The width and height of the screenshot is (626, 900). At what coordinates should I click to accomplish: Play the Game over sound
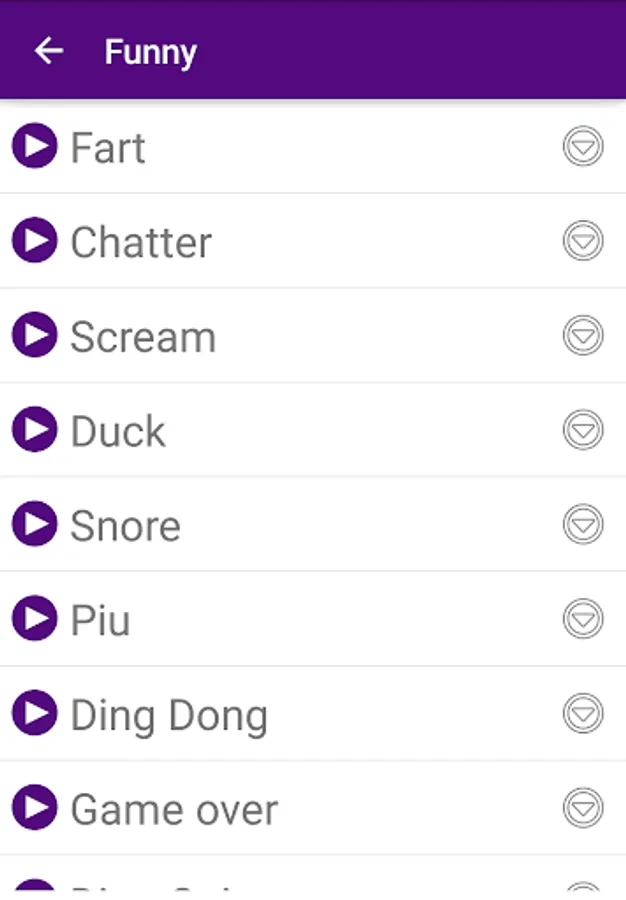35,808
